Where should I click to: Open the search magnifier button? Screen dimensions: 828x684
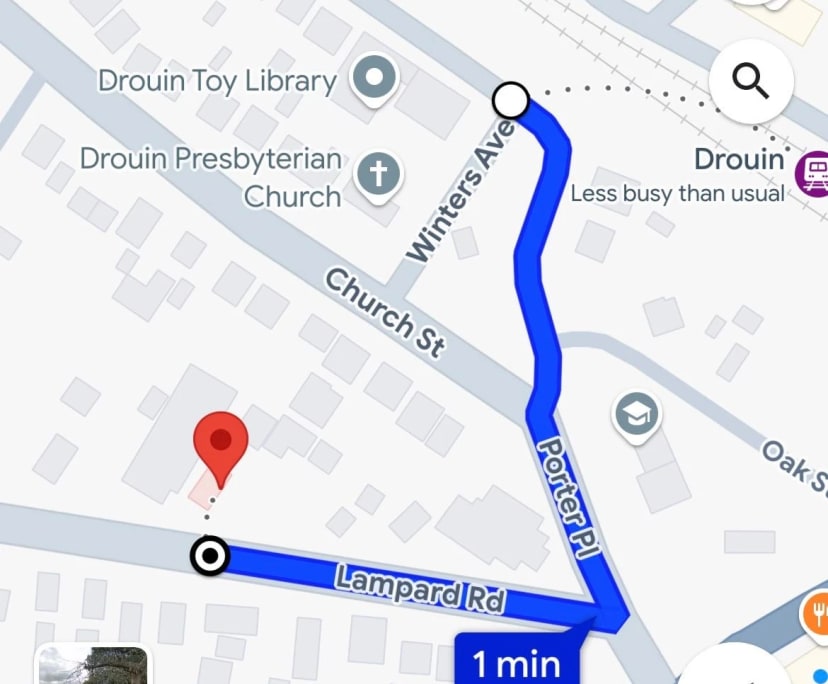pos(750,80)
